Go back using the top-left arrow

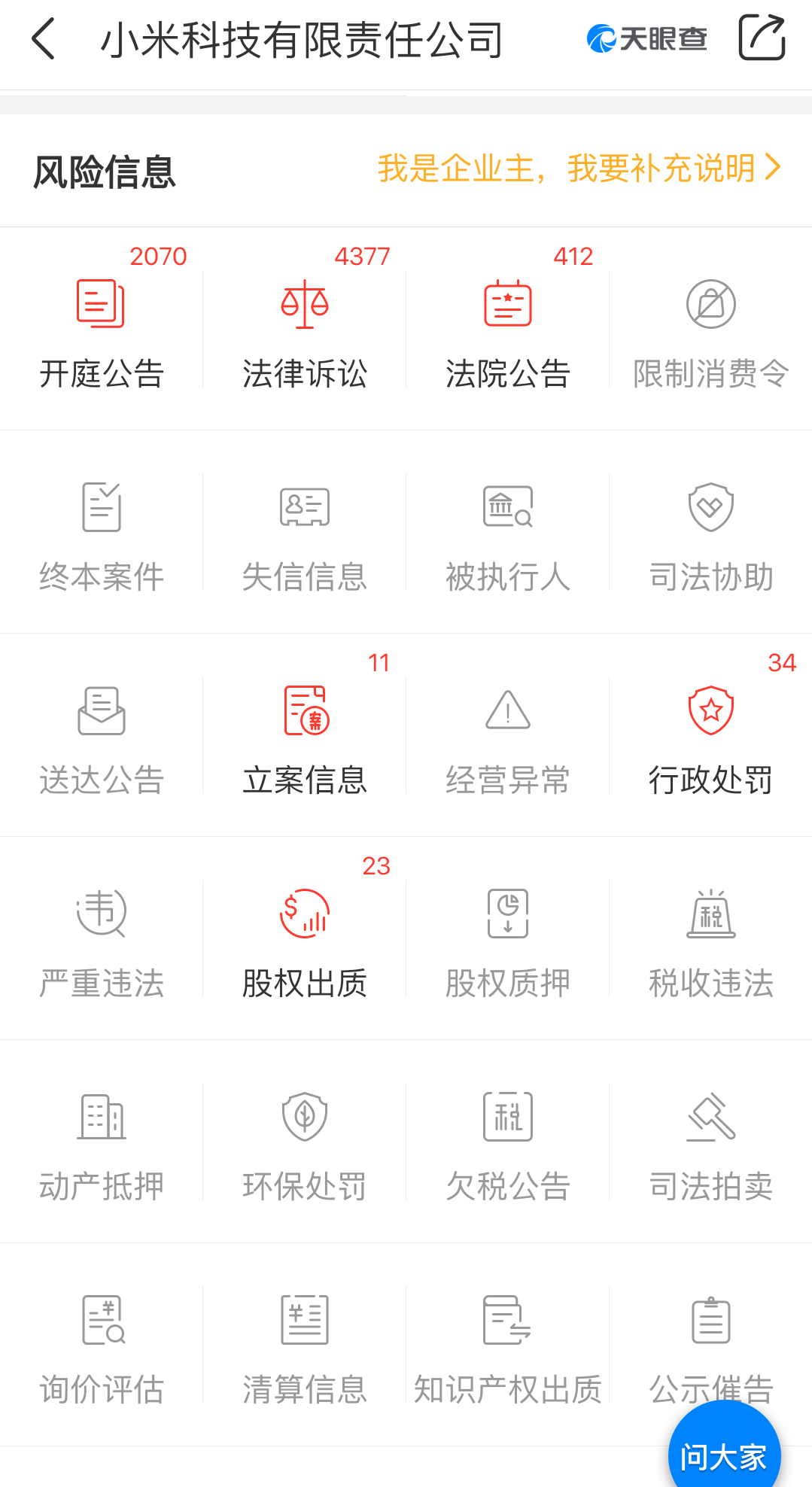[44, 39]
